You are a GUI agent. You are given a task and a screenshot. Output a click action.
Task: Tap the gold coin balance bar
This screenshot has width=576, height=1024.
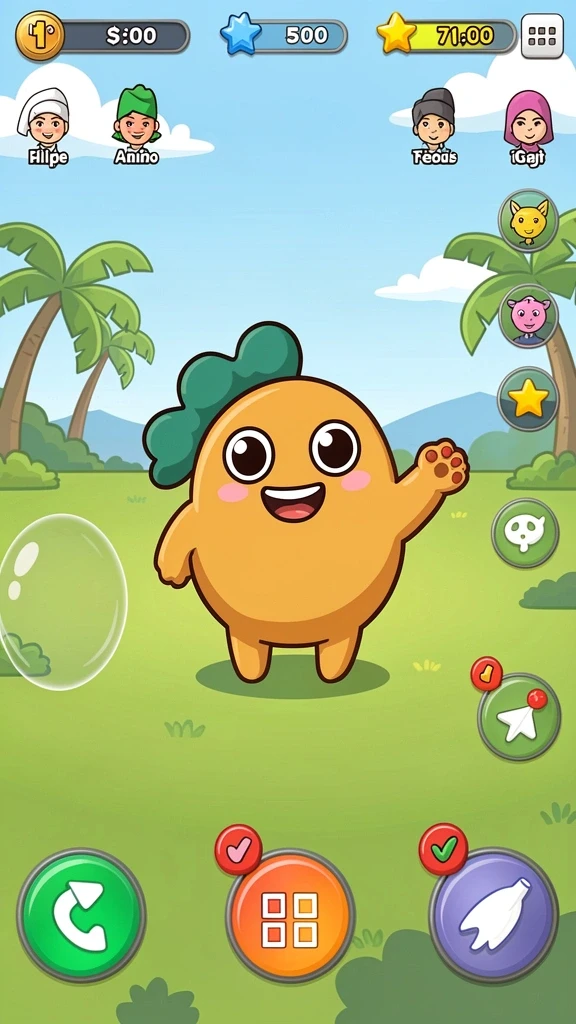coord(103,35)
